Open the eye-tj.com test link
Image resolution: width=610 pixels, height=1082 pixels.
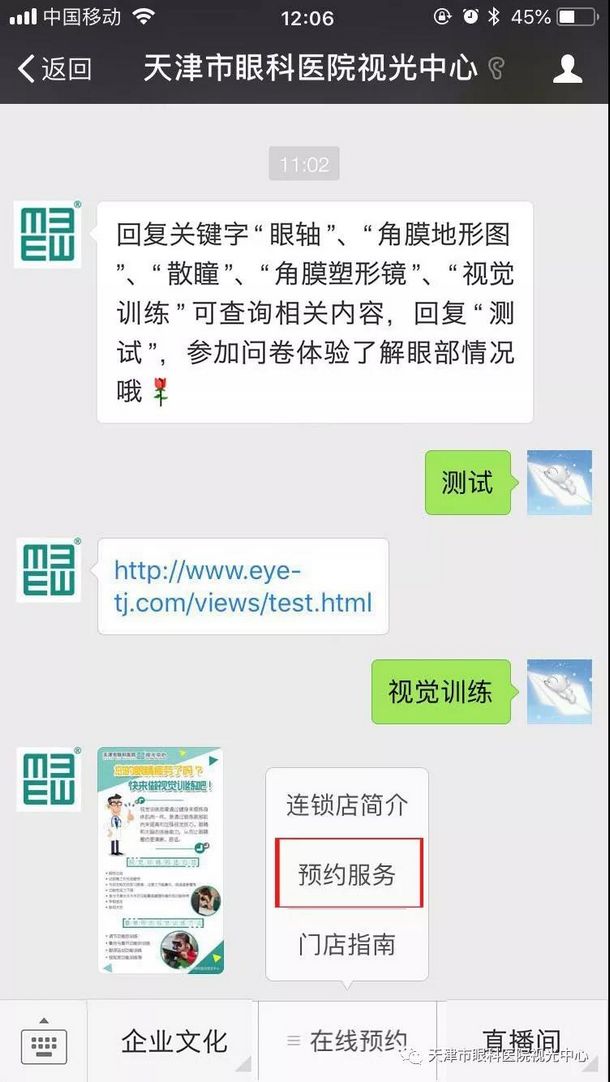click(242, 587)
